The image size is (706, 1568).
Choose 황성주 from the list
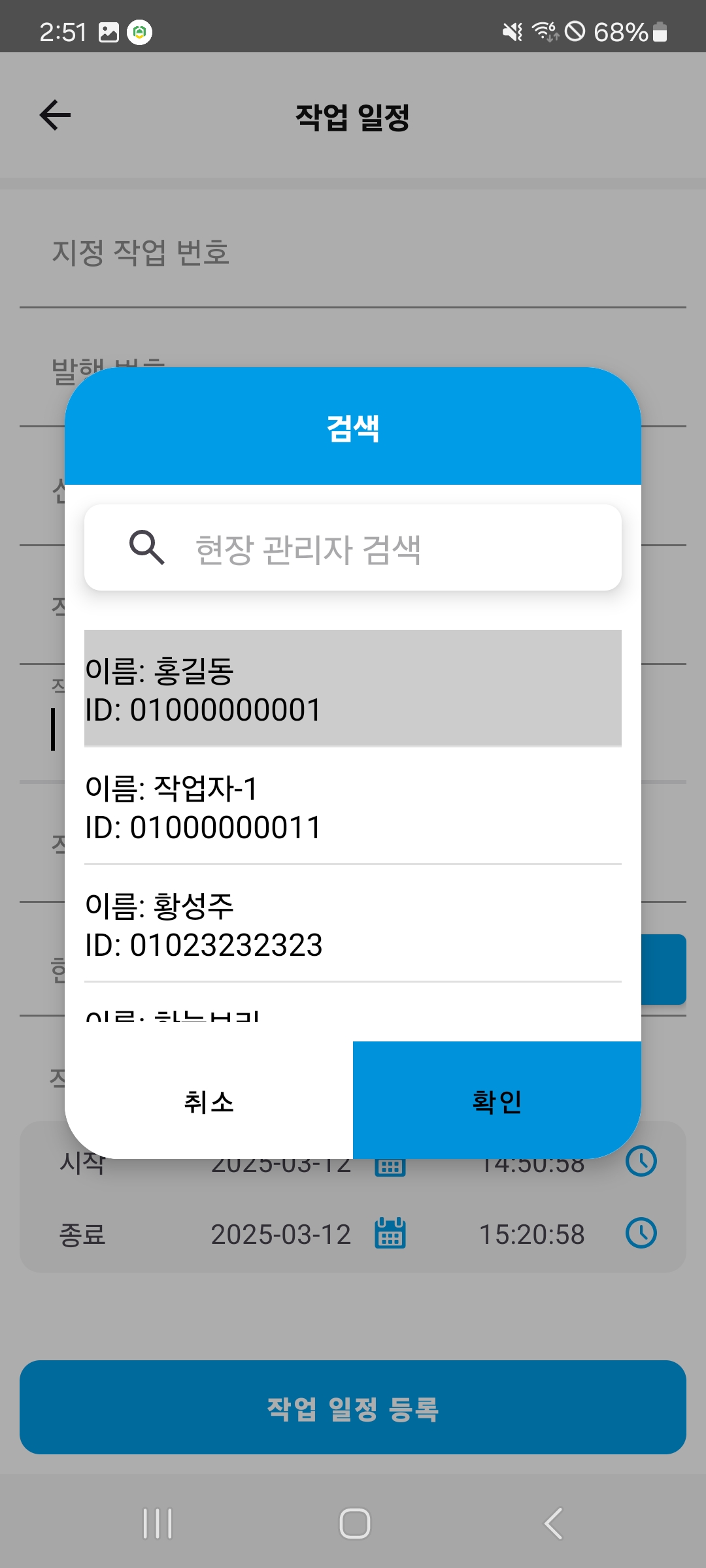tap(353, 924)
